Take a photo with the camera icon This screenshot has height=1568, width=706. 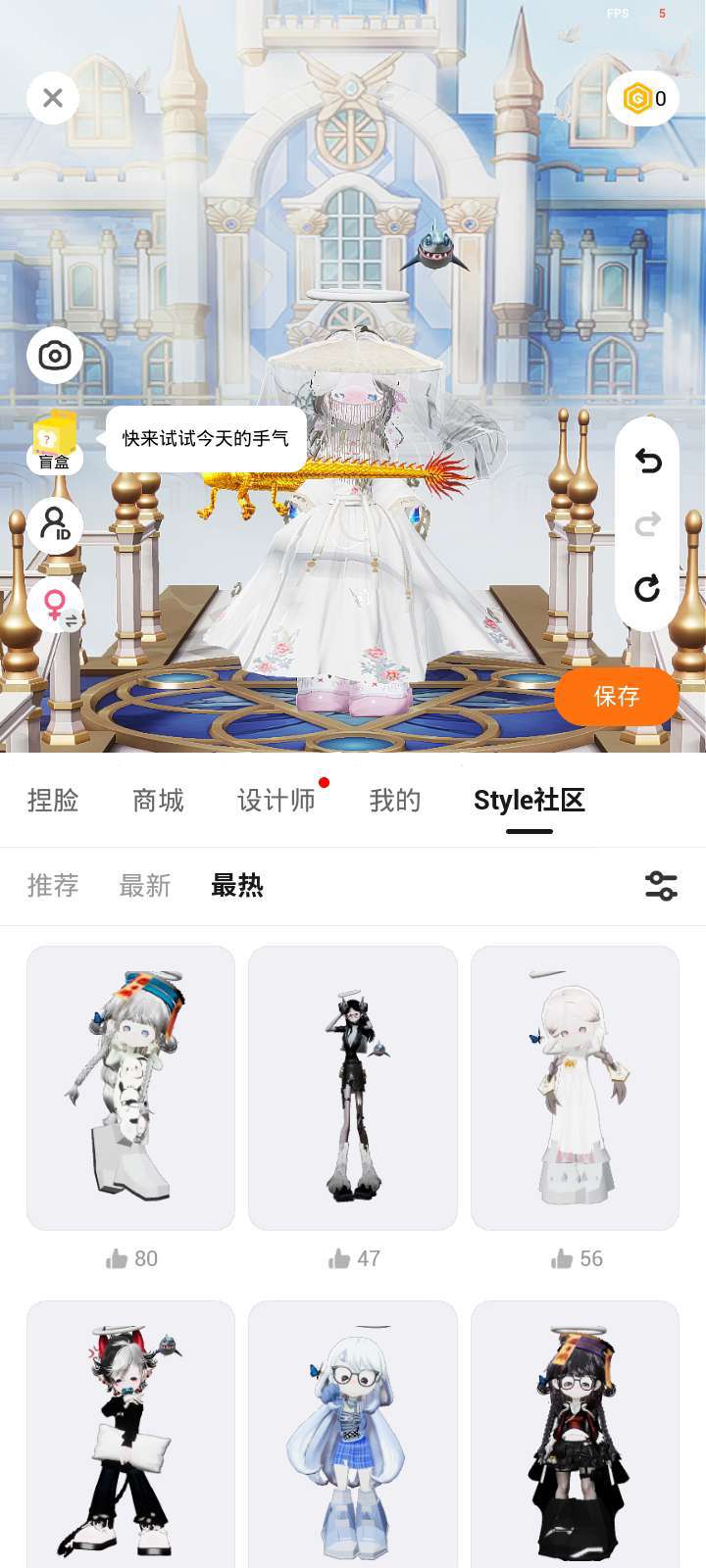(x=55, y=355)
